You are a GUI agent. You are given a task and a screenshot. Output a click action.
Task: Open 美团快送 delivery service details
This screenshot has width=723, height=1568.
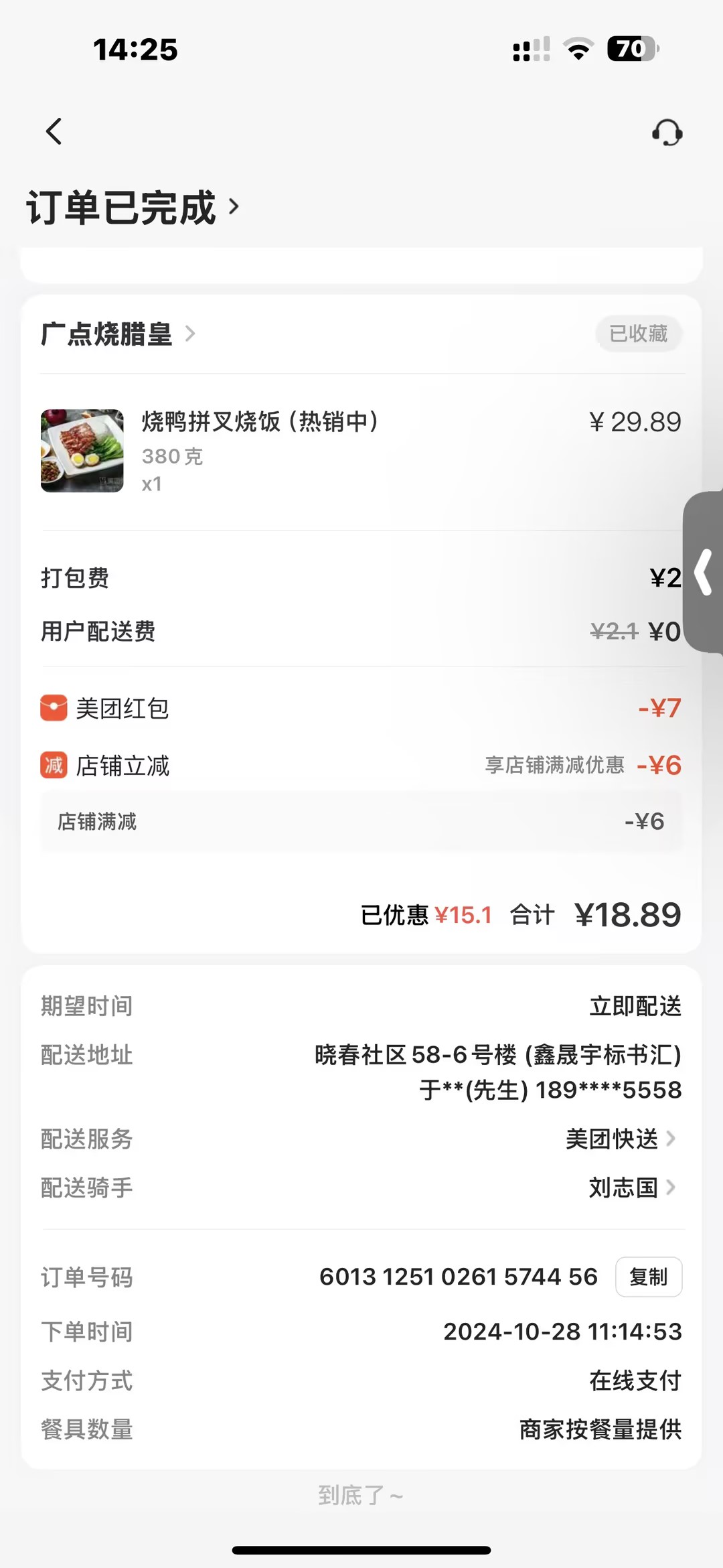pyautogui.click(x=620, y=1139)
